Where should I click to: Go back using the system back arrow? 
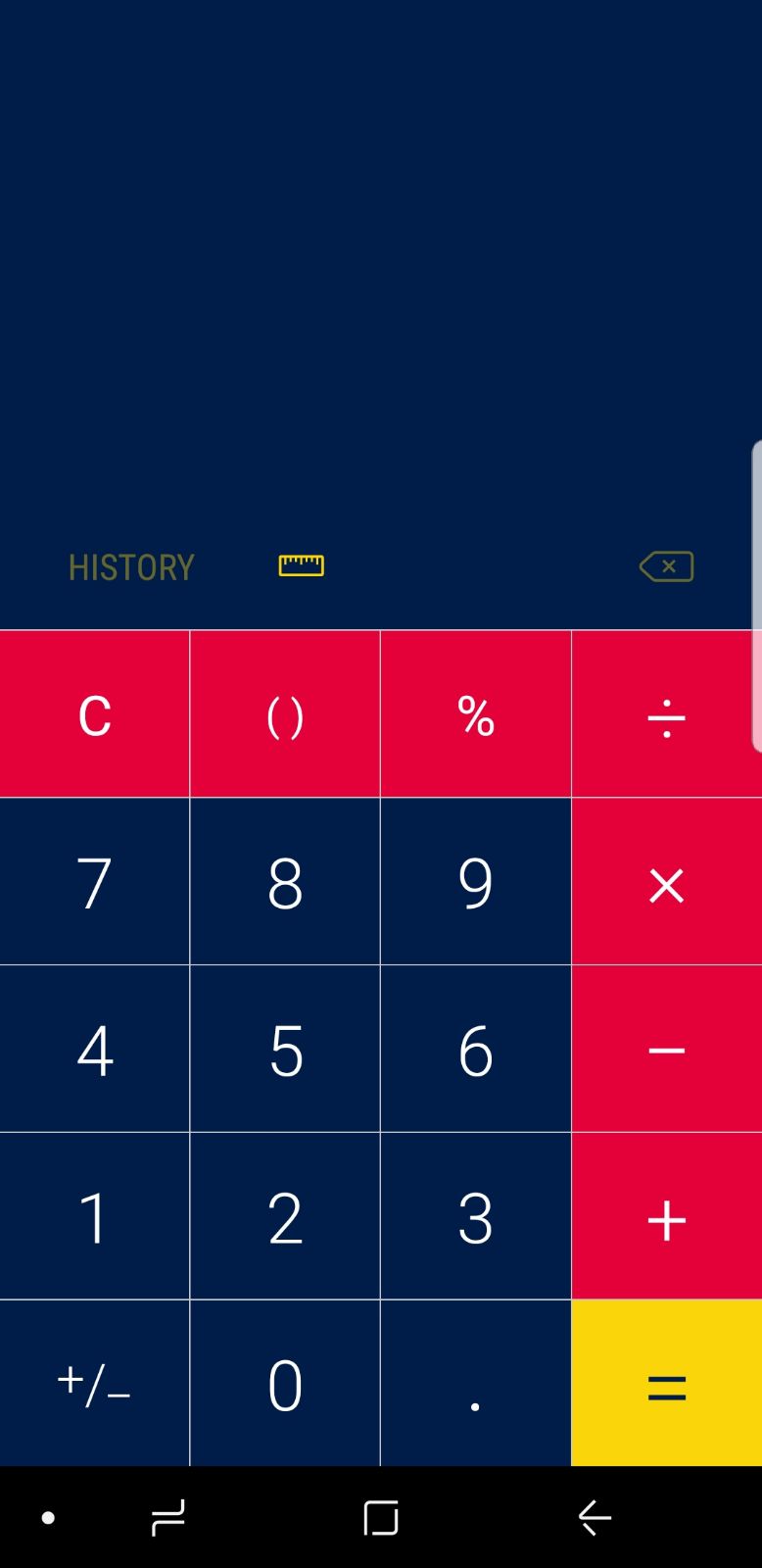pos(595,1518)
